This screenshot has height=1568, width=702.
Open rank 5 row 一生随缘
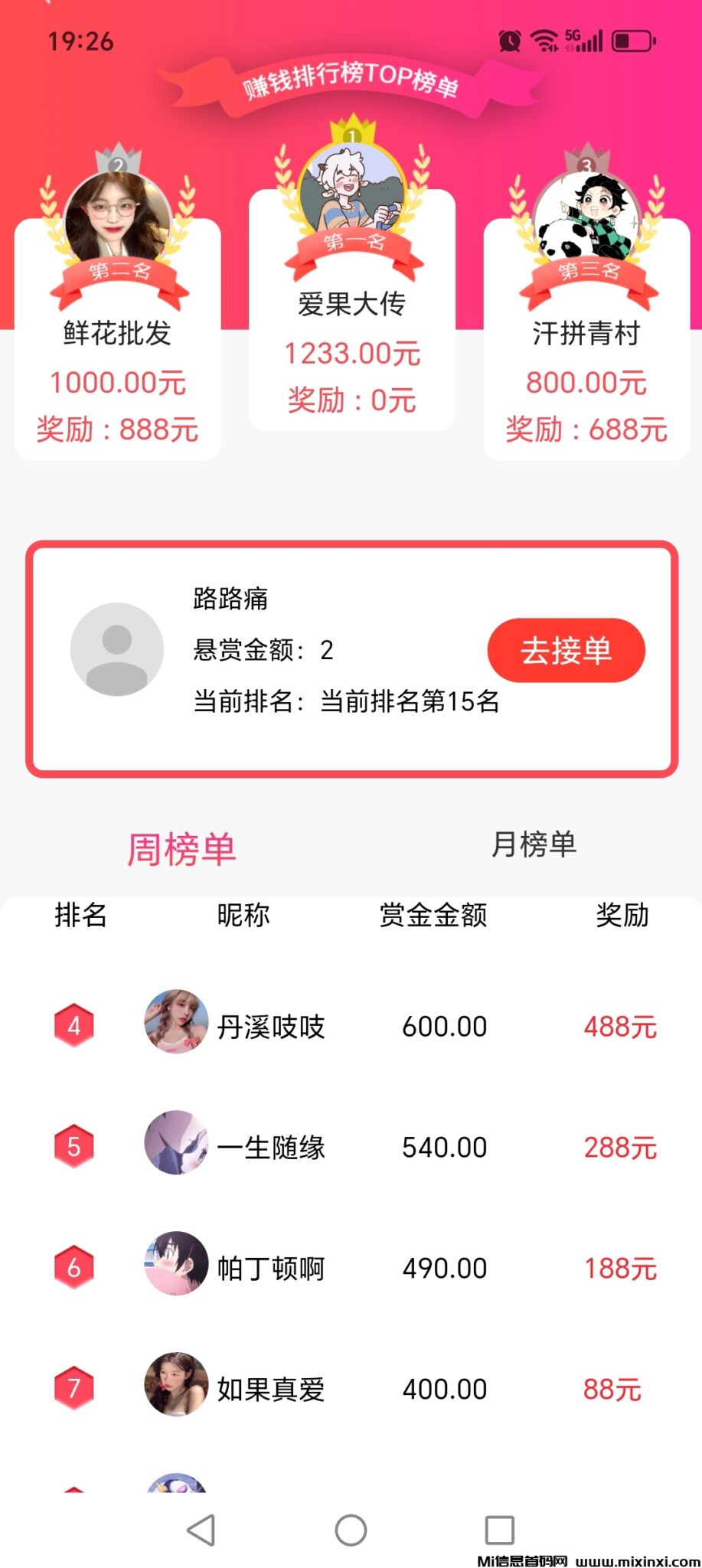click(x=351, y=1147)
